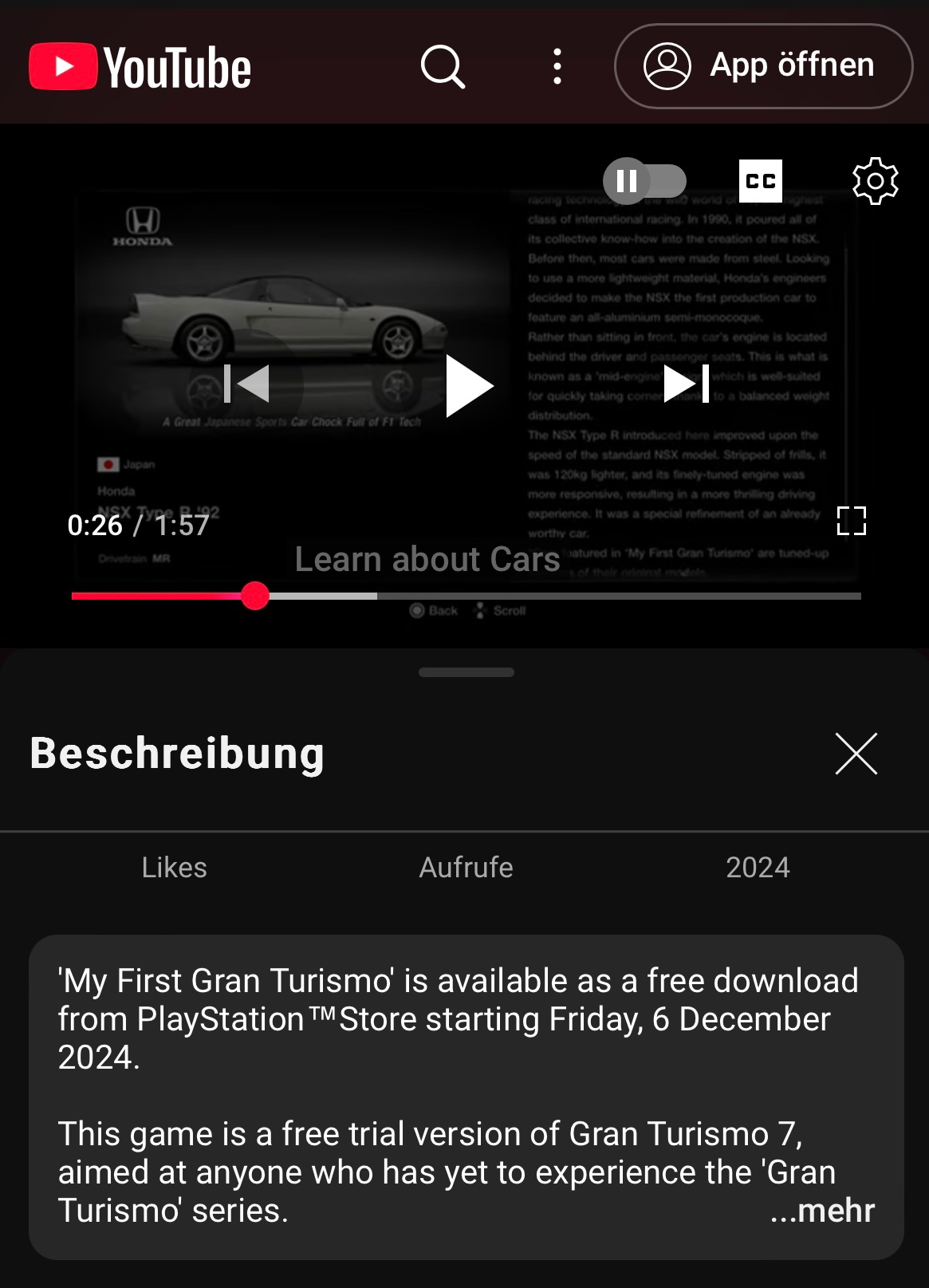This screenshot has height=1288, width=929.
Task: Go to the YouTube home logo
Action: [140, 67]
